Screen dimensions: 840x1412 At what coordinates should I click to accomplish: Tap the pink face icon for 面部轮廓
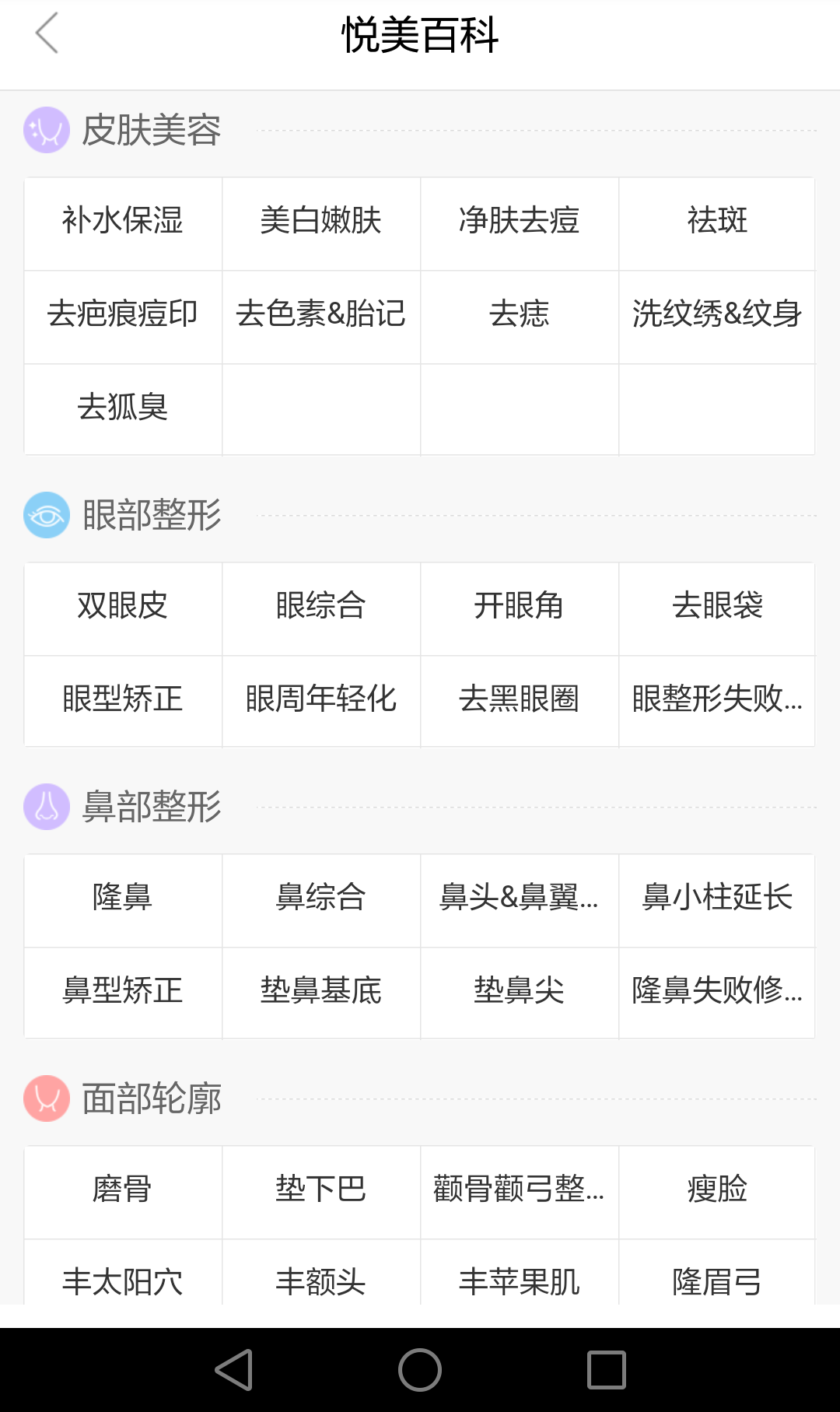46,1099
